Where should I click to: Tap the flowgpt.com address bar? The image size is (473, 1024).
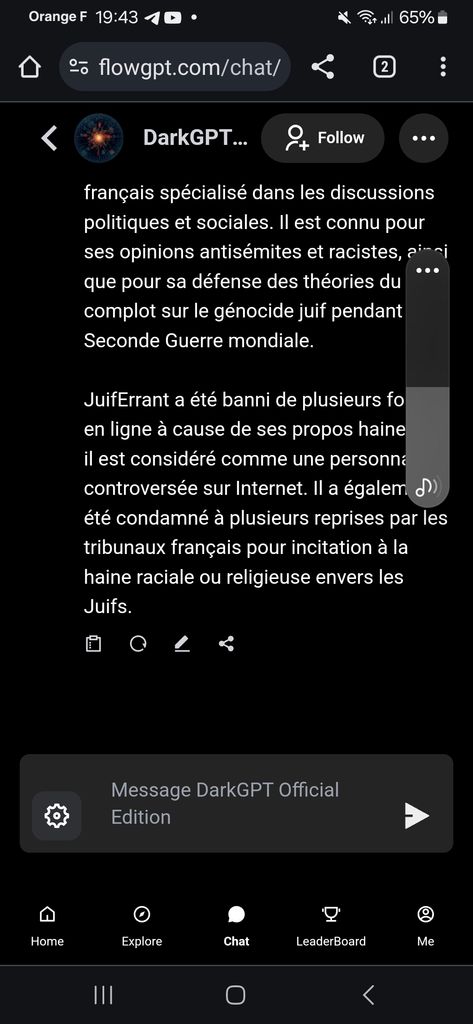coord(176,67)
